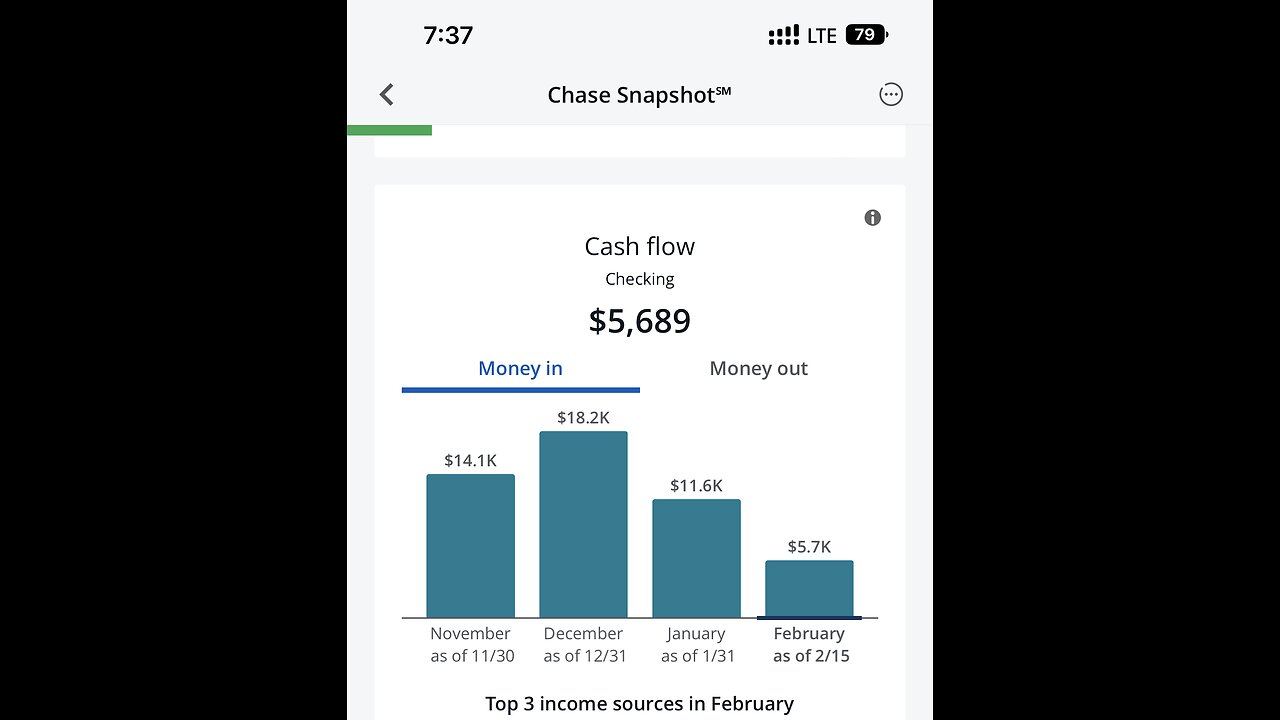Select the February bar
The image size is (1280, 720).
(809, 589)
